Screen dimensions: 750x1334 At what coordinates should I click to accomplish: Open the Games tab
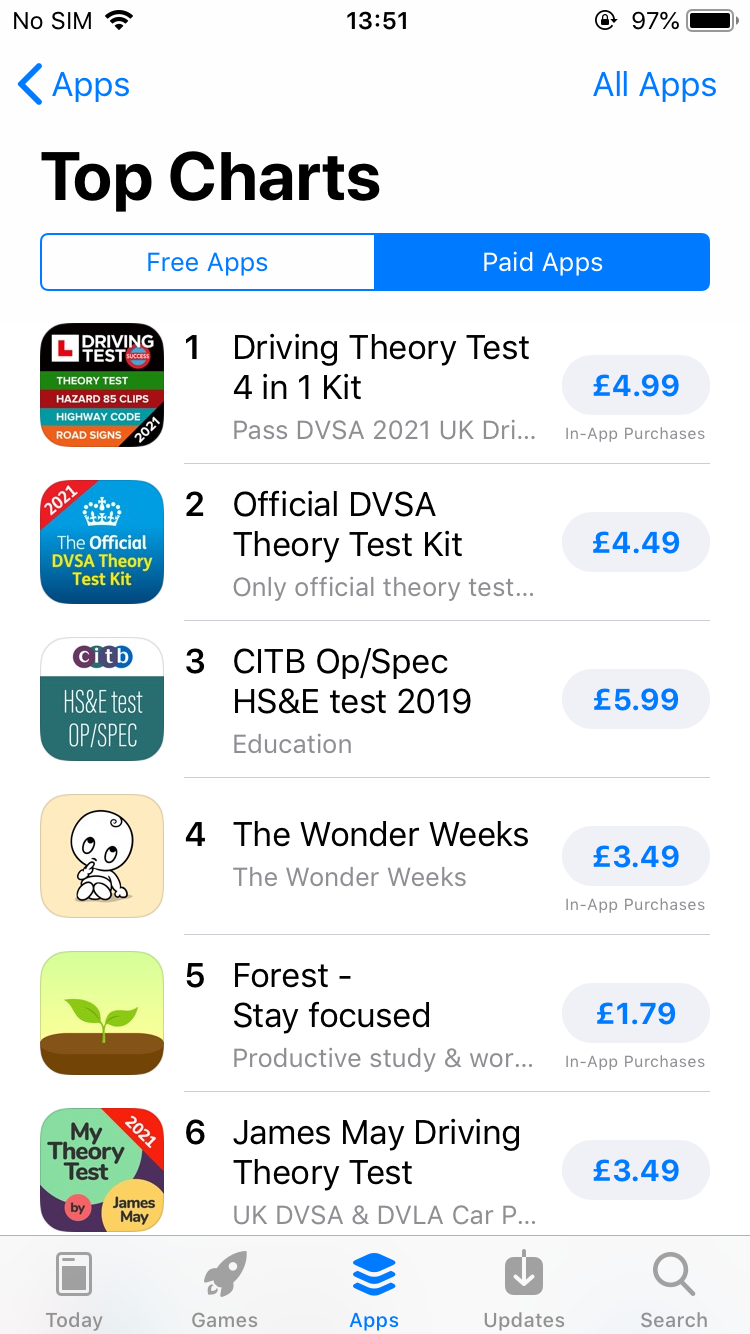(224, 1289)
